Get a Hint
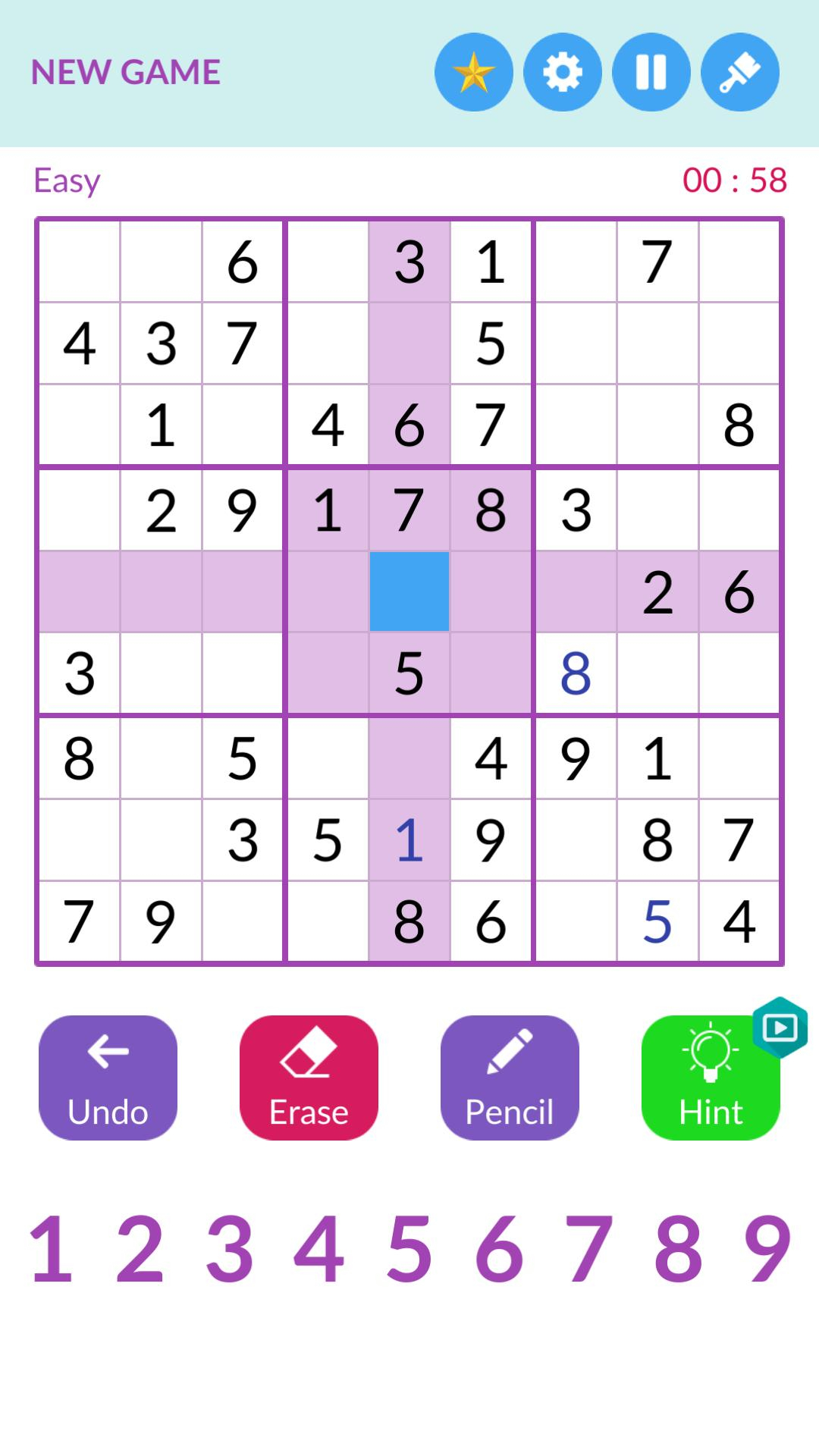 (x=711, y=1078)
